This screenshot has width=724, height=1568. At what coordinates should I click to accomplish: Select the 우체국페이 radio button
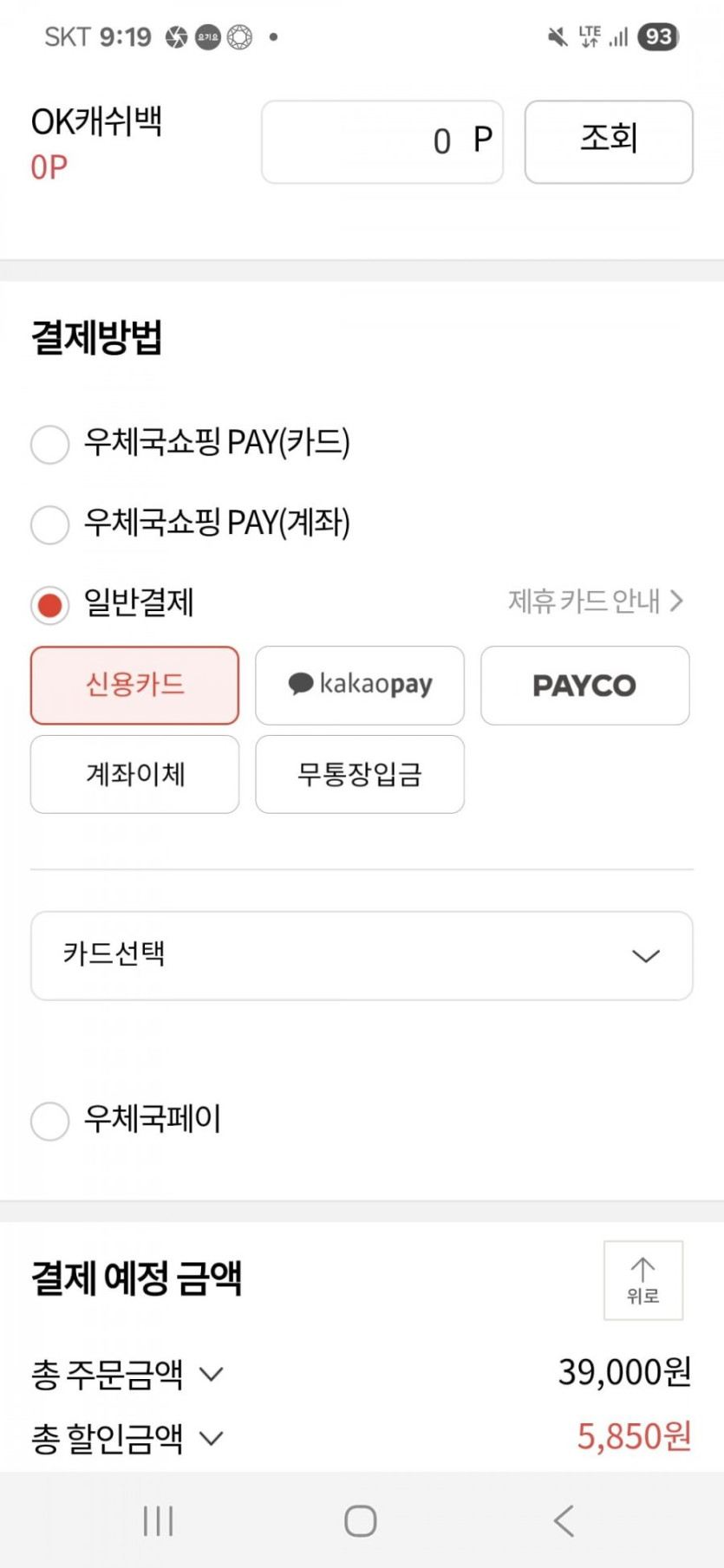[50, 1121]
